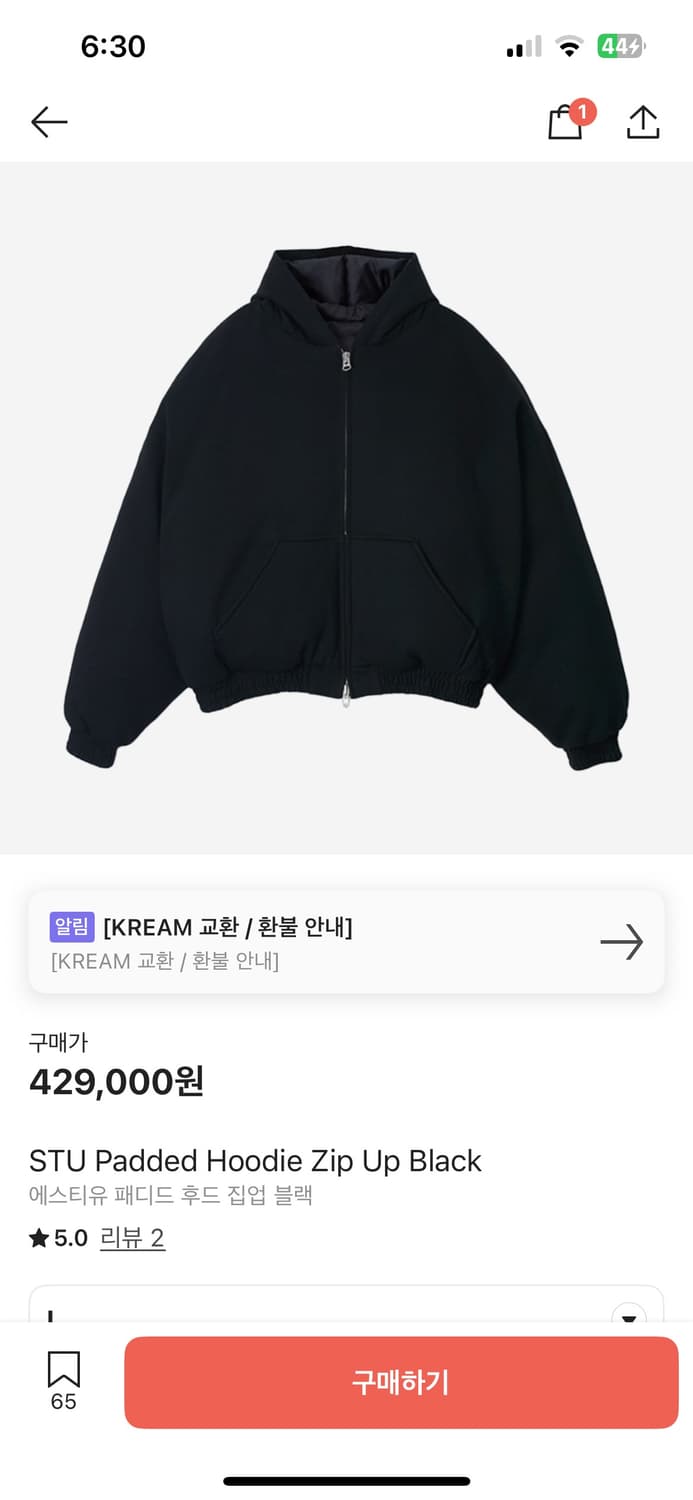Go back using the arrow
The height and width of the screenshot is (1500, 693).
click(49, 122)
